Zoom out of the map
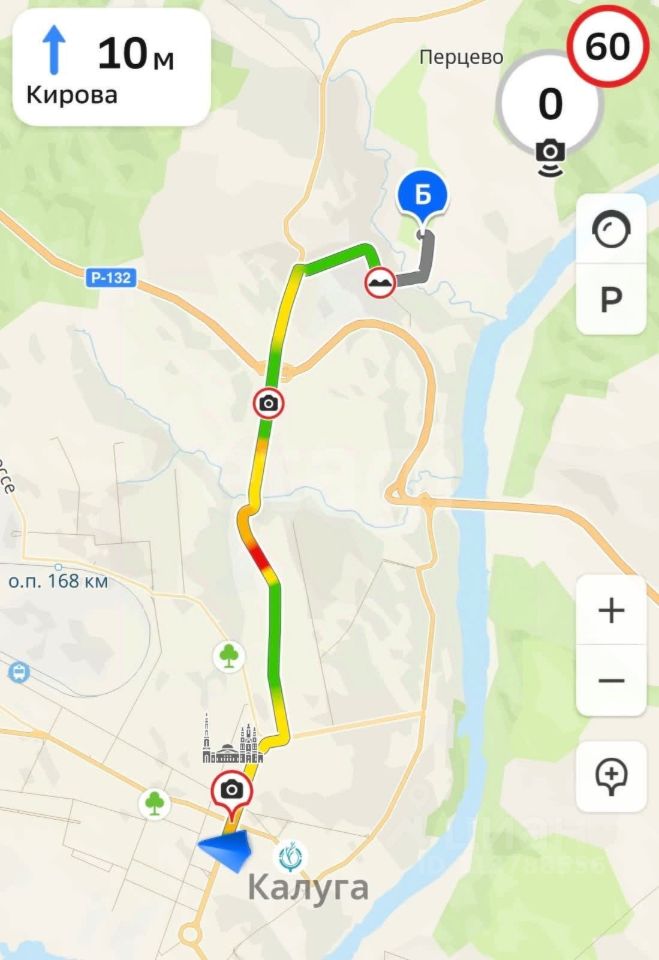Screen dimensions: 659x960 pyautogui.click(x=611, y=681)
